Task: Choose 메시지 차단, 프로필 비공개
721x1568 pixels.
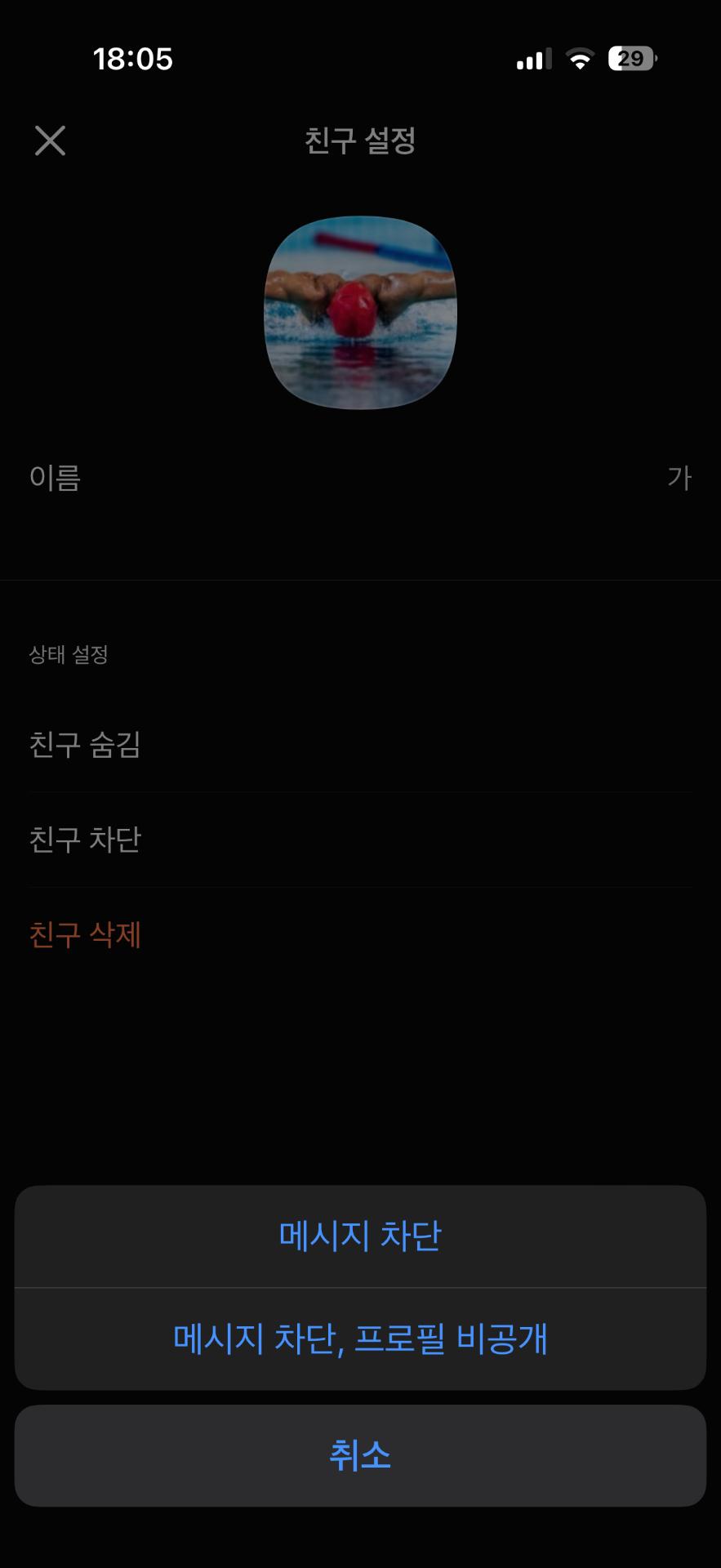Action: coord(360,1339)
